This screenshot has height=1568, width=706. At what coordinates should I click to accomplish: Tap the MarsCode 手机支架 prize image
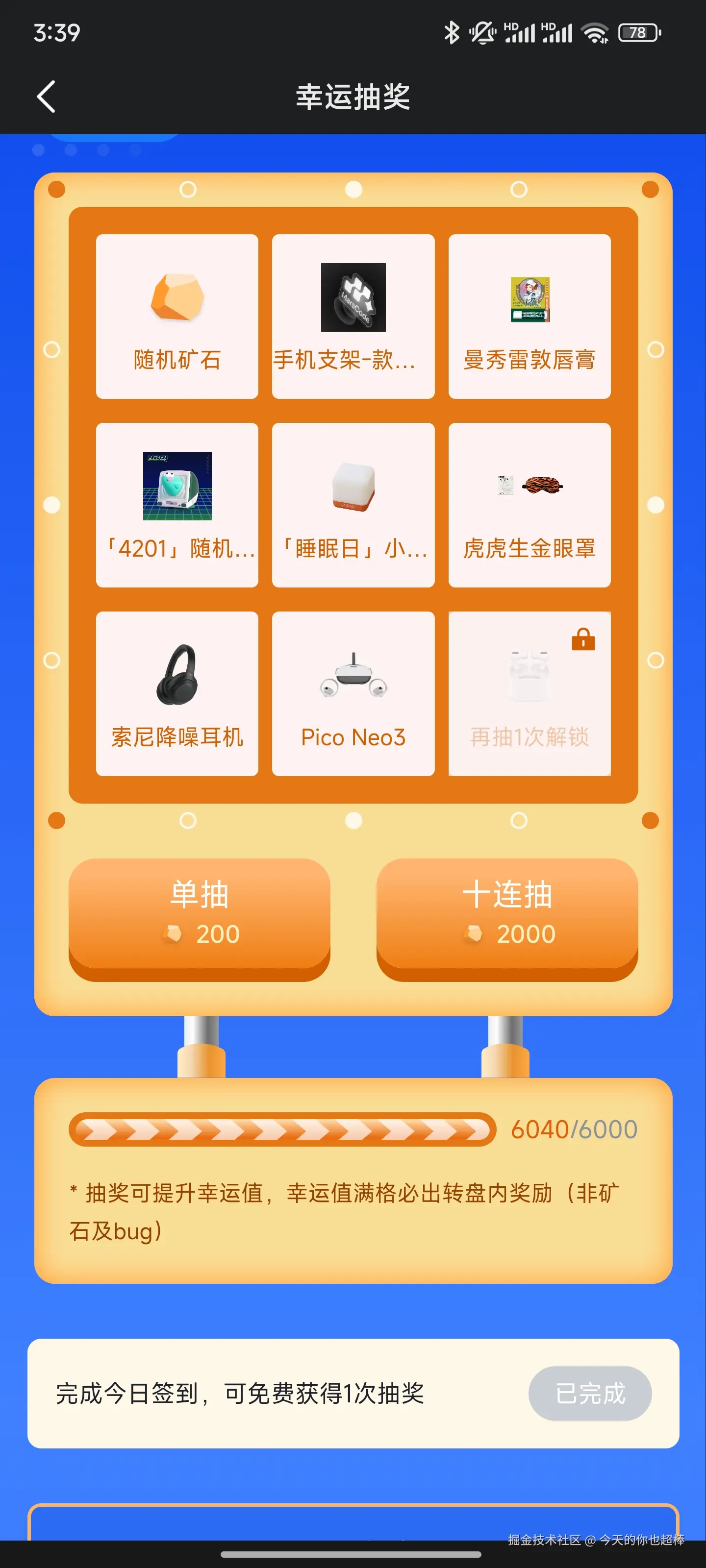[353, 298]
